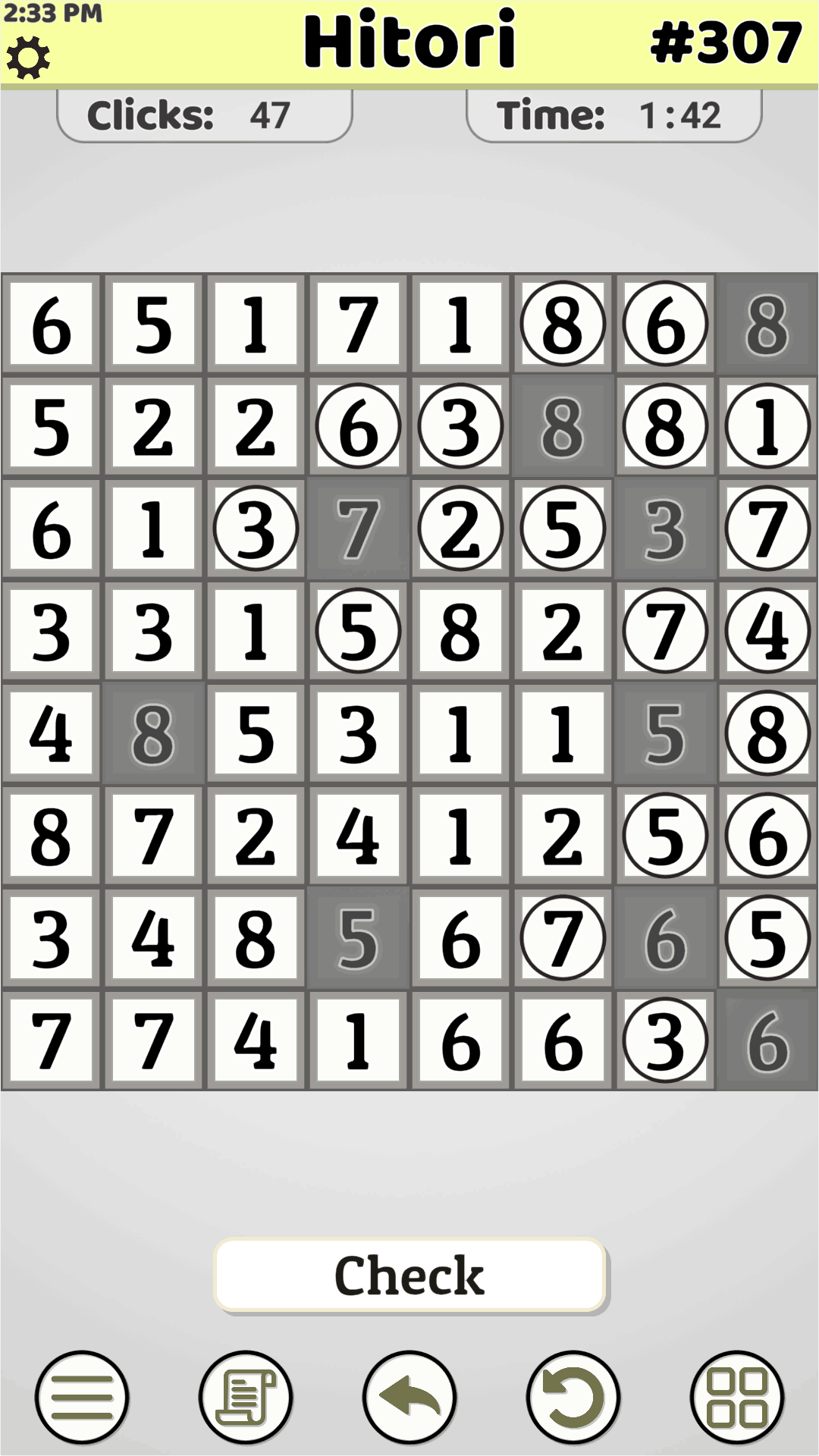819x1456 pixels.
Task: Open the hamburger menu
Action: 82,1397
